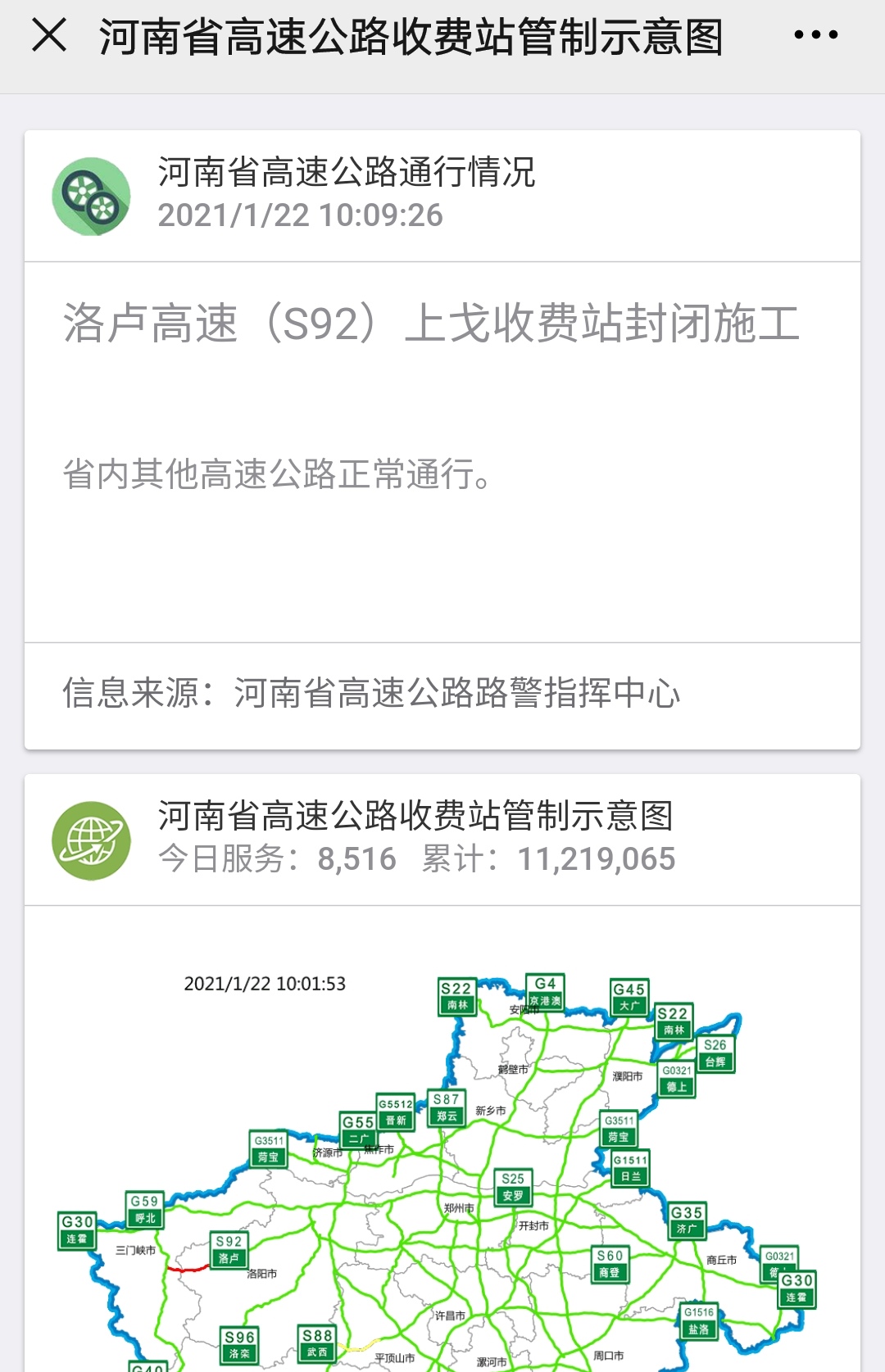Click the G30 连霍 sign near 三门峡市
Screen dimensions: 885x1372
pyautogui.click(x=75, y=1230)
